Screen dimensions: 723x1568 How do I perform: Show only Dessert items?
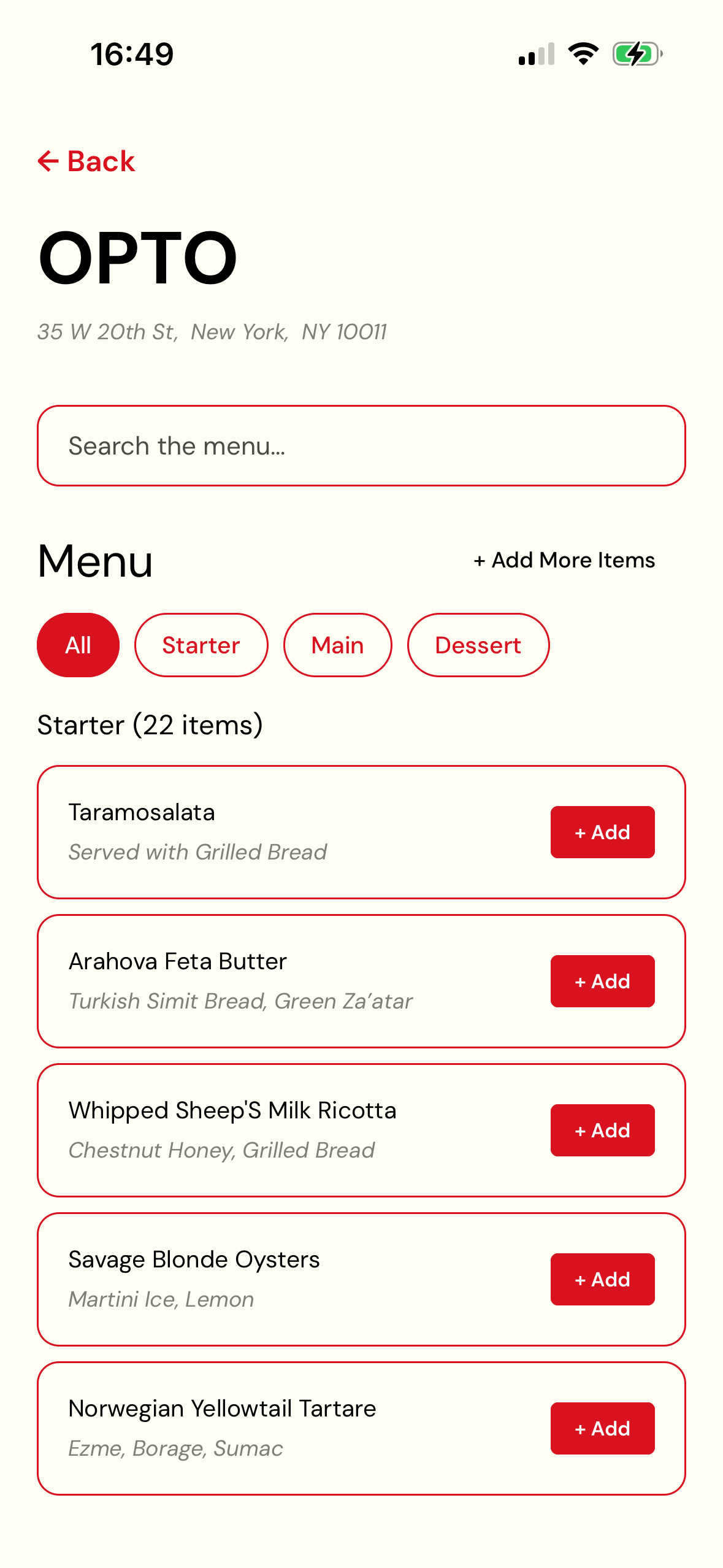pos(478,645)
